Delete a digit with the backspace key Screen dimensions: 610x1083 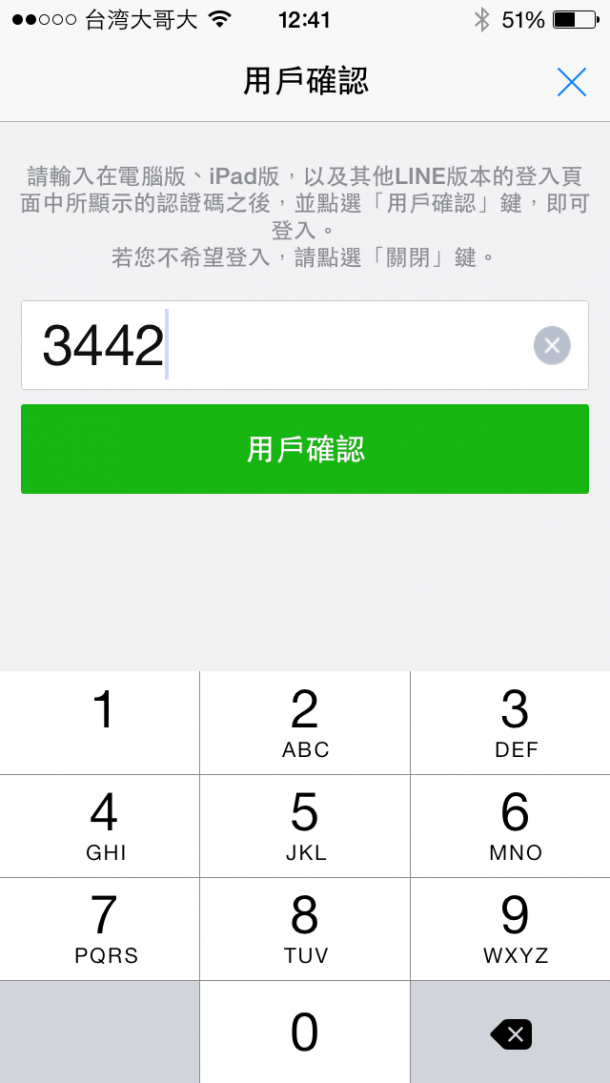click(512, 1034)
